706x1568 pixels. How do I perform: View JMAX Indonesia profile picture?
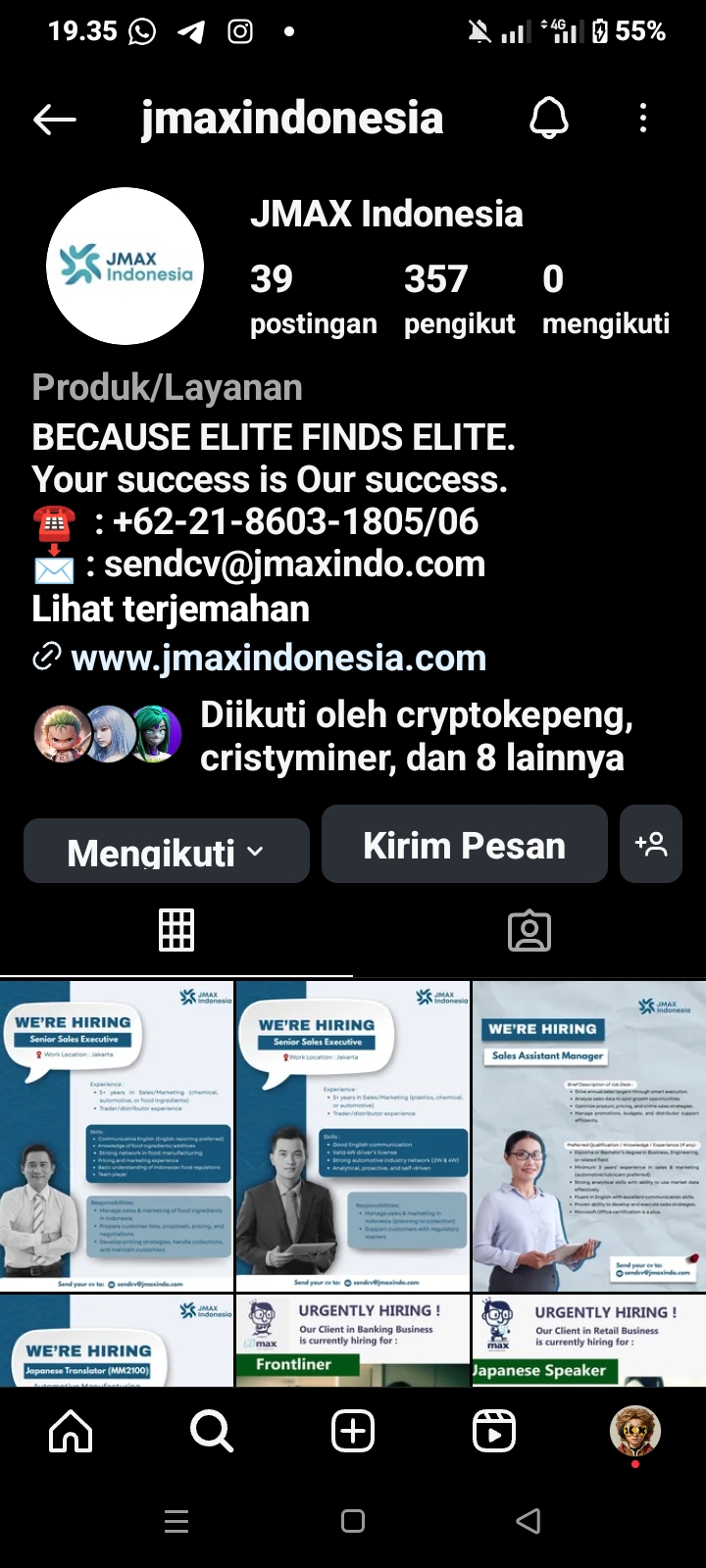pos(126,266)
